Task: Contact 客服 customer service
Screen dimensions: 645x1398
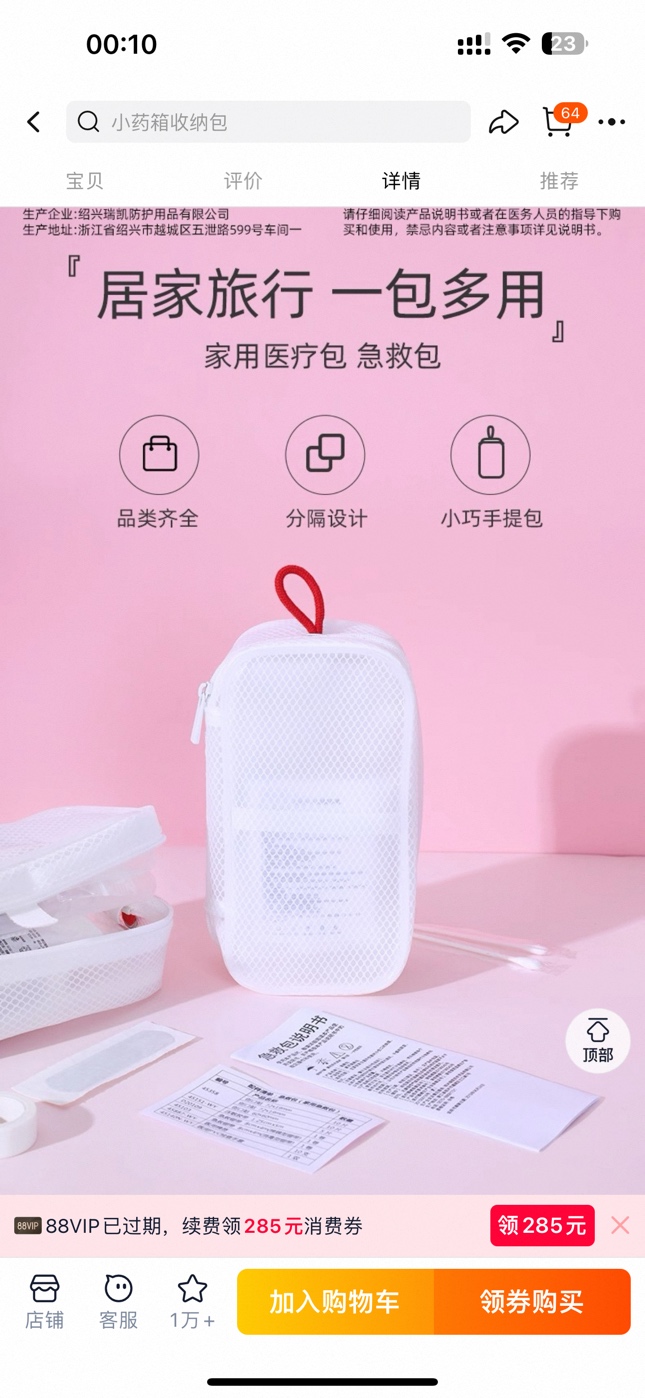Action: [x=118, y=1301]
